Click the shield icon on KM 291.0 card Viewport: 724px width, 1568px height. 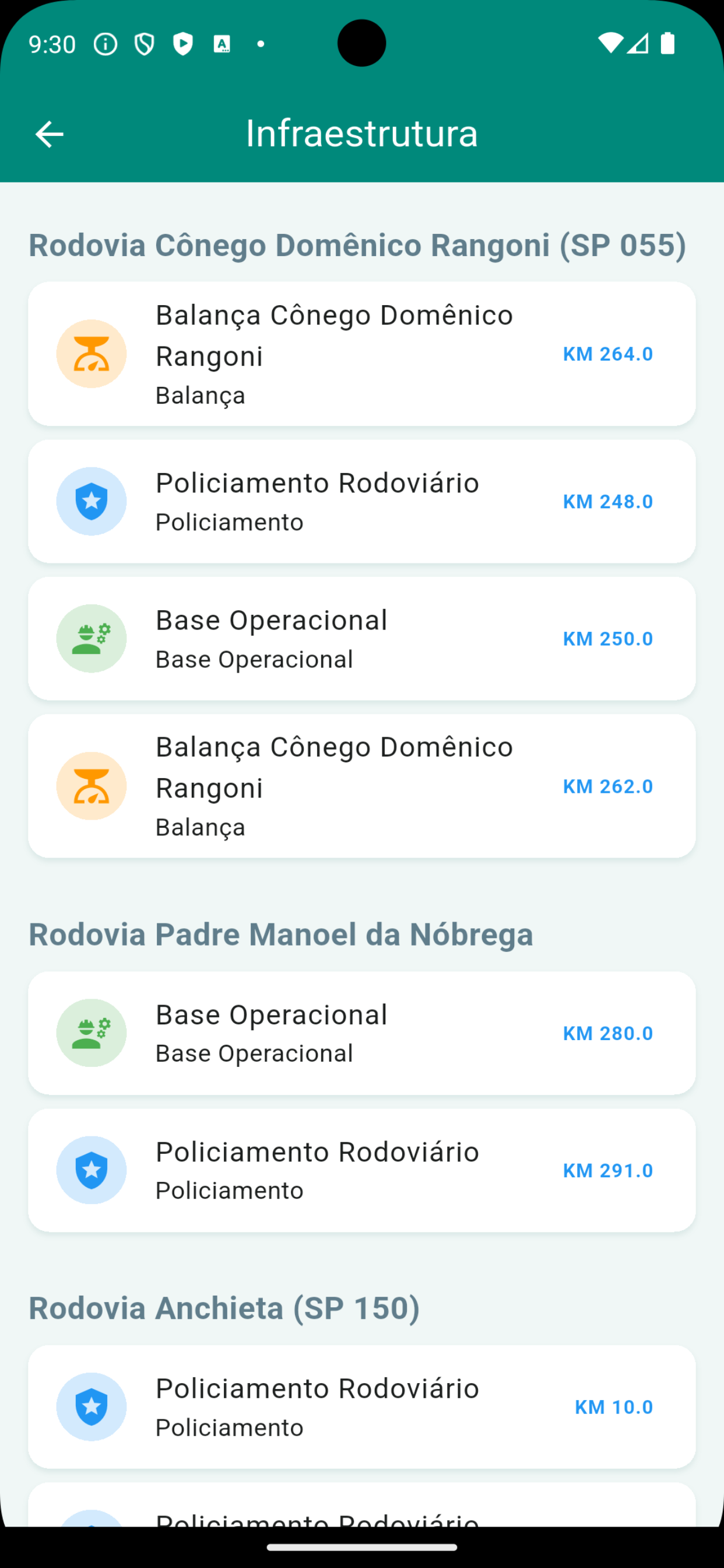[92, 1170]
